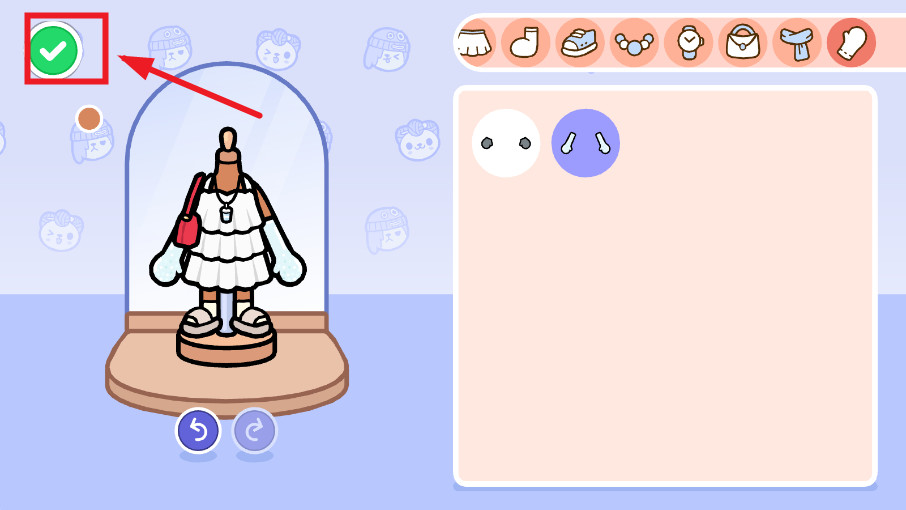Switch to the scarf category
Image resolution: width=906 pixels, height=510 pixels.
tap(797, 43)
